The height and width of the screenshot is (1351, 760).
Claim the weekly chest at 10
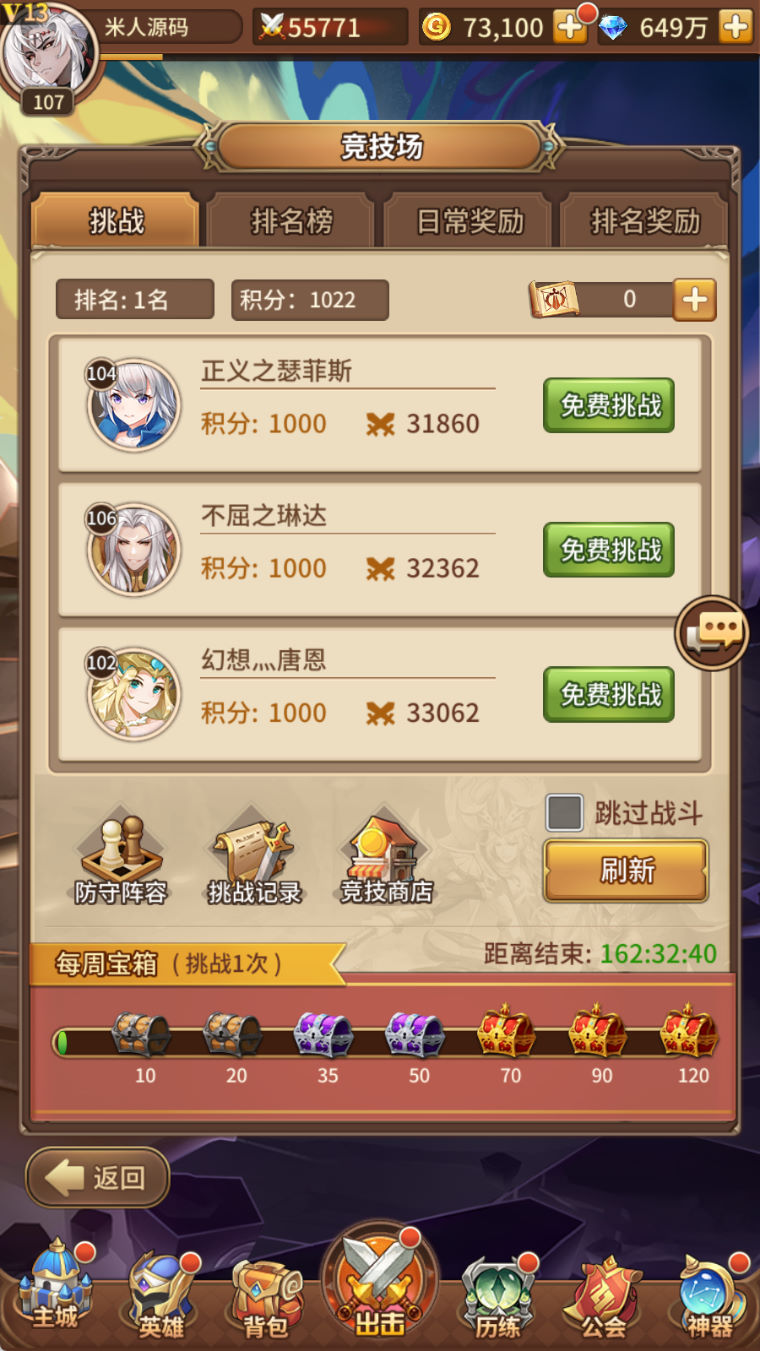point(140,1034)
